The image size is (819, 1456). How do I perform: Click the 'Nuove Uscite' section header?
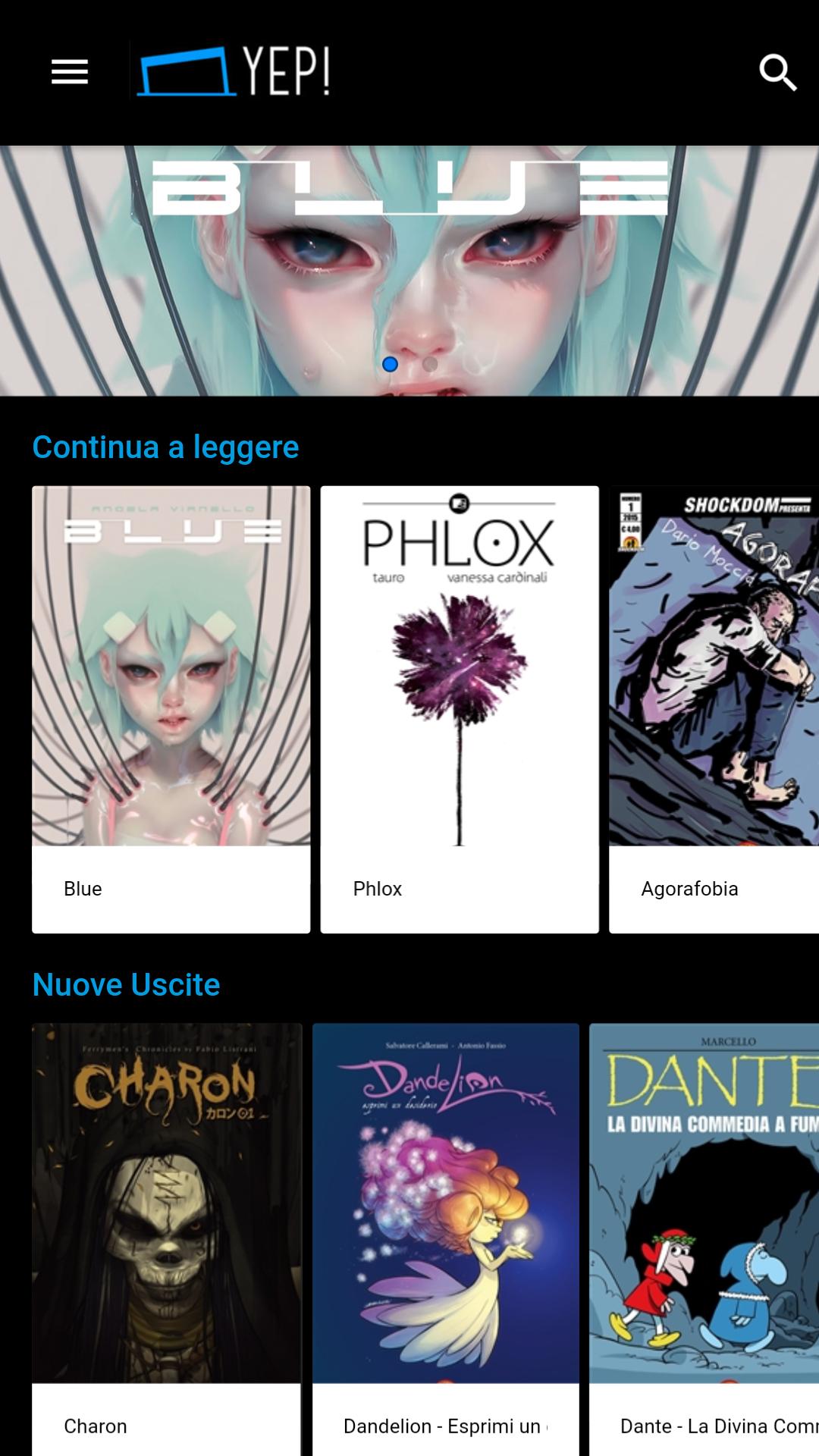pyautogui.click(x=126, y=984)
